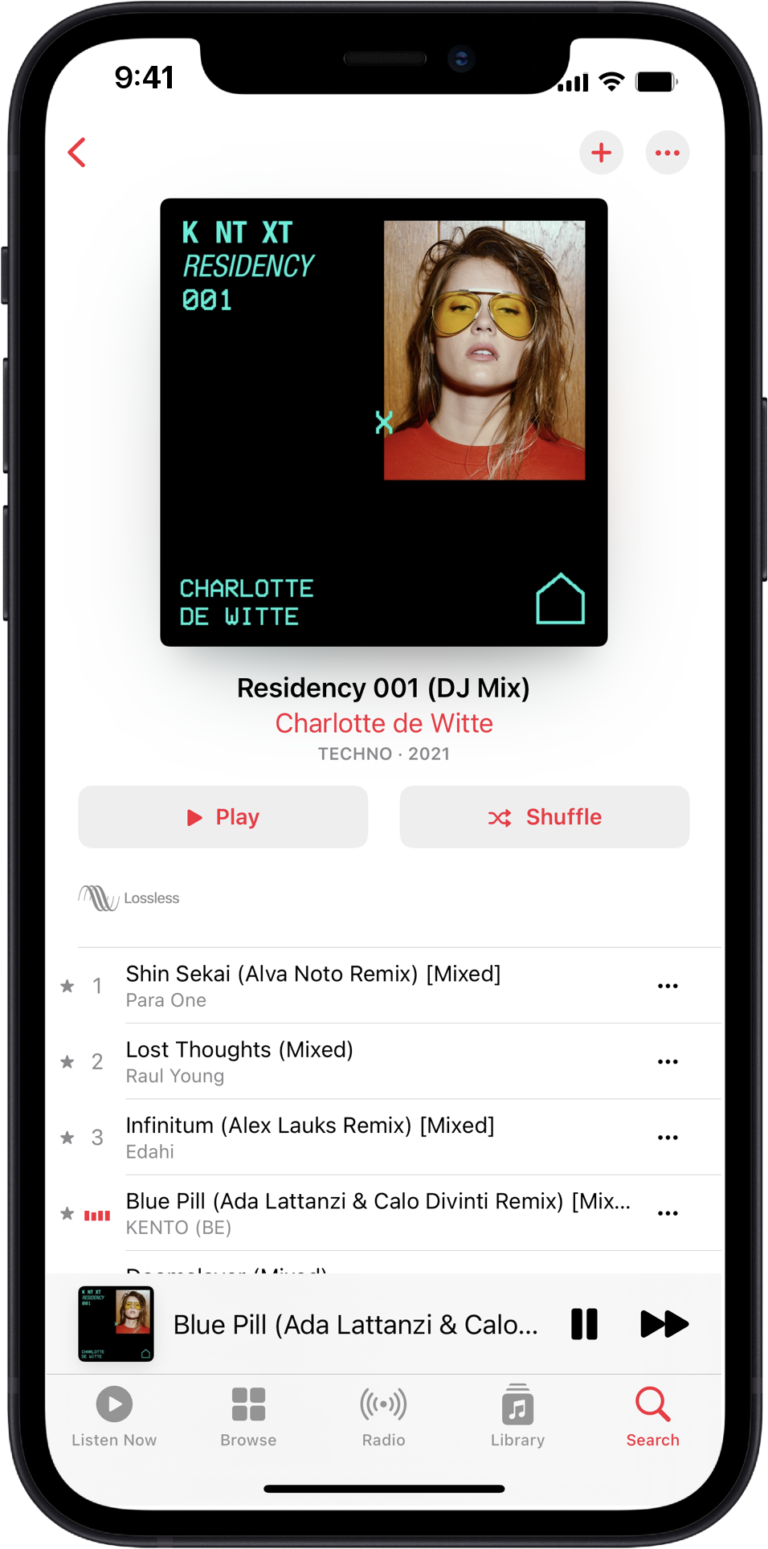This screenshot has width=768, height=1549.
Task: Skip to the next track
Action: coord(664,1324)
